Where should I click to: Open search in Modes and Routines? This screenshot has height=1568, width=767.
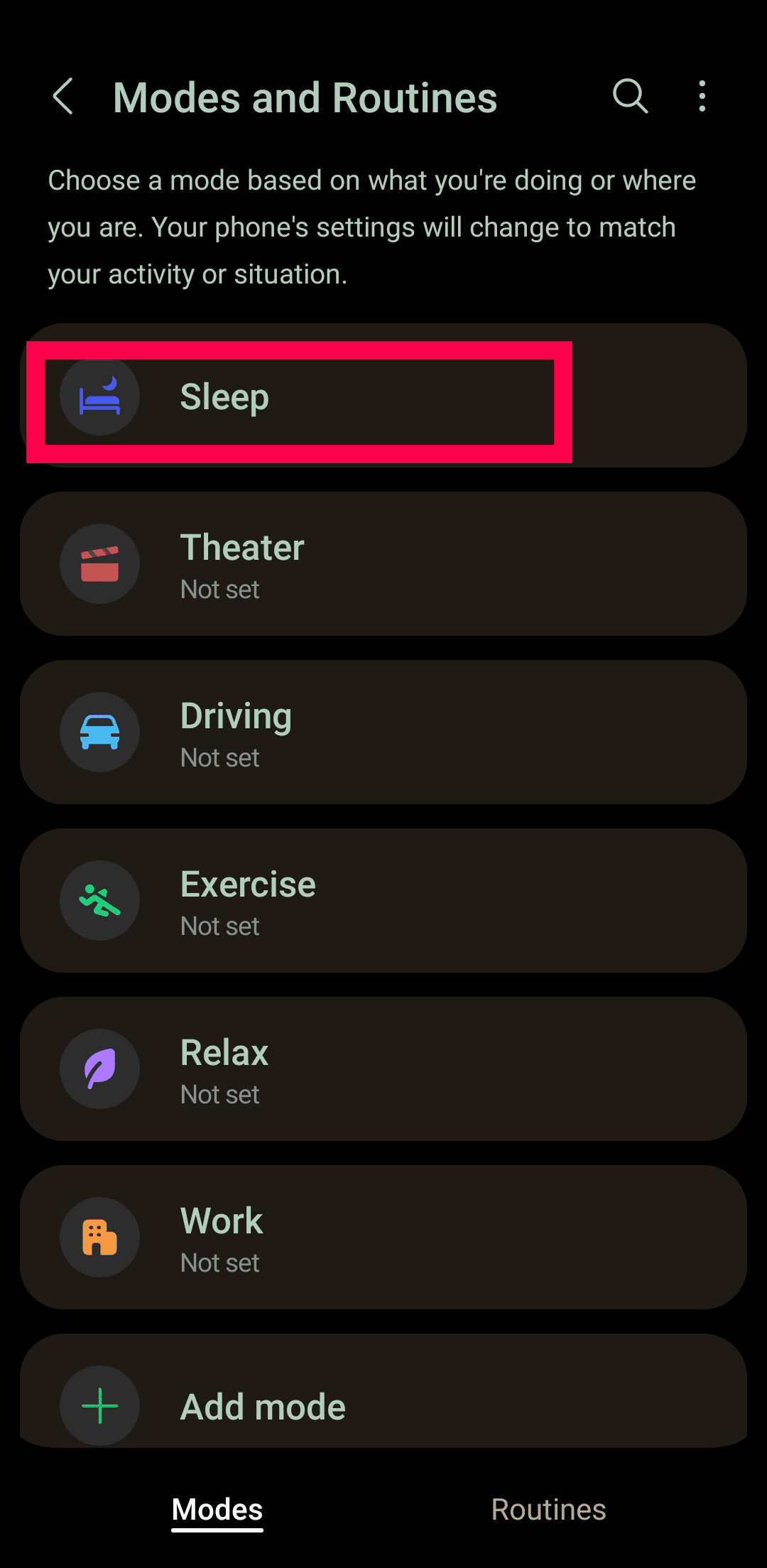630,97
